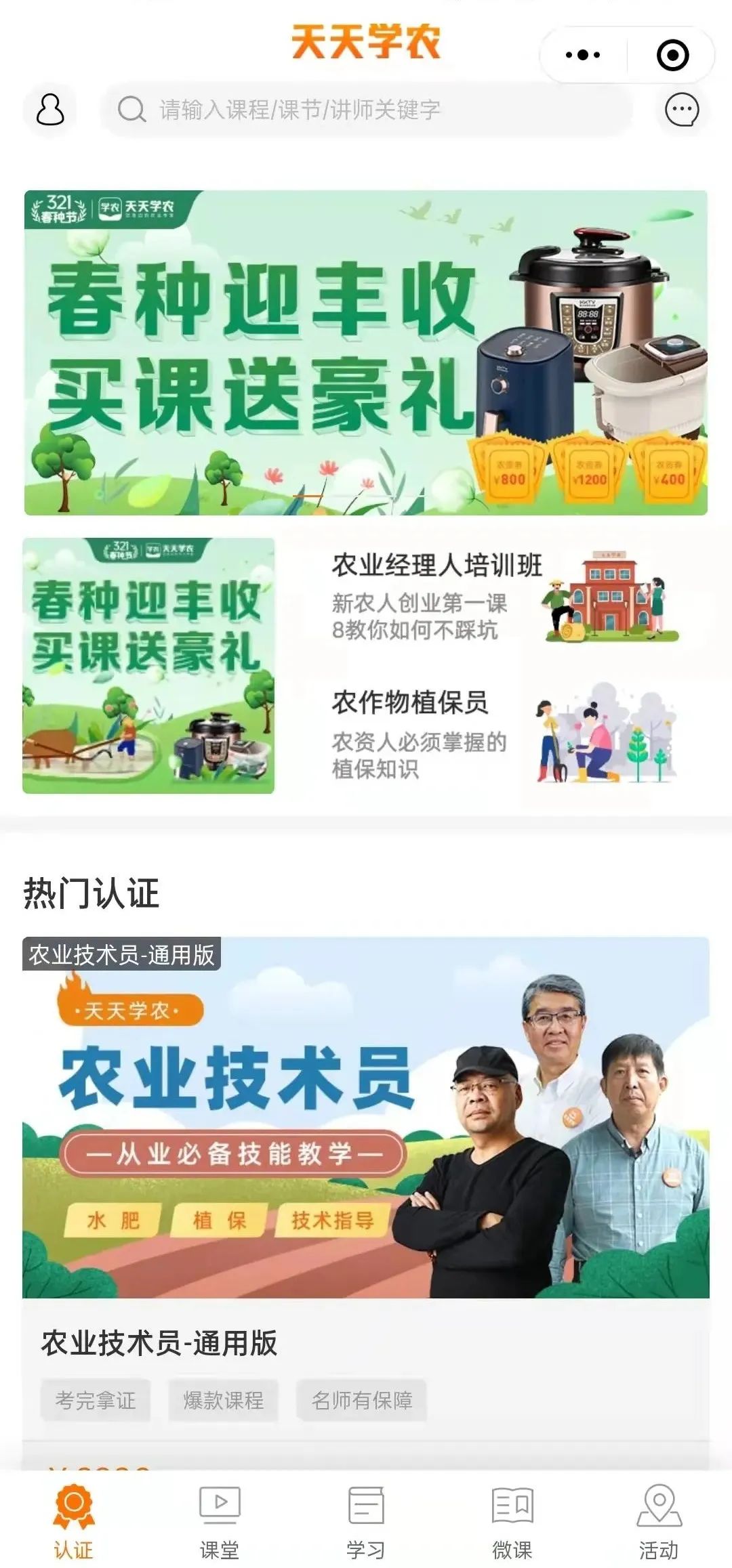Switch to the 课堂 tab

pyautogui.click(x=220, y=1521)
